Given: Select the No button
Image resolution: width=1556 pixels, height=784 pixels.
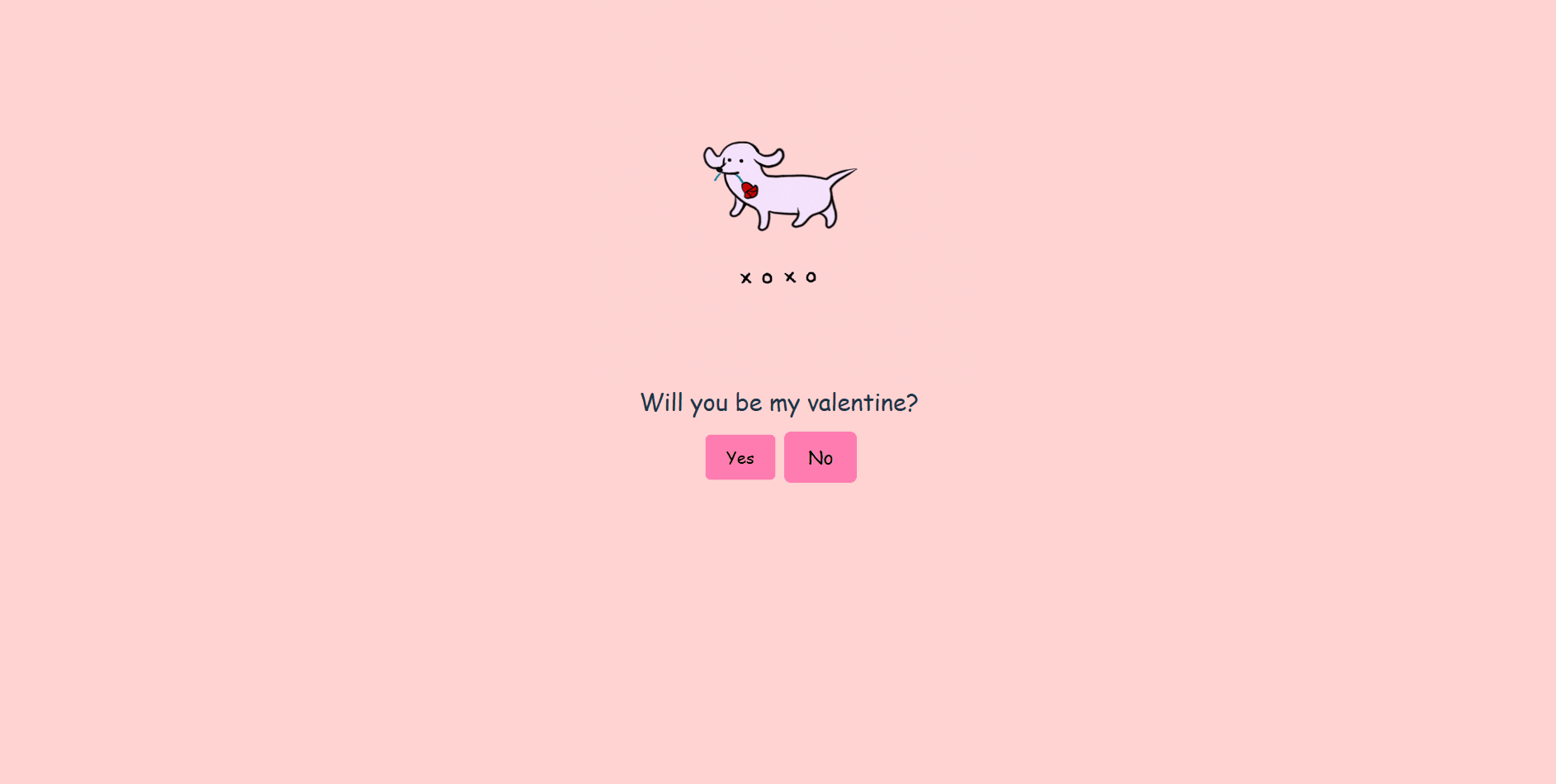Looking at the screenshot, I should 820,457.
